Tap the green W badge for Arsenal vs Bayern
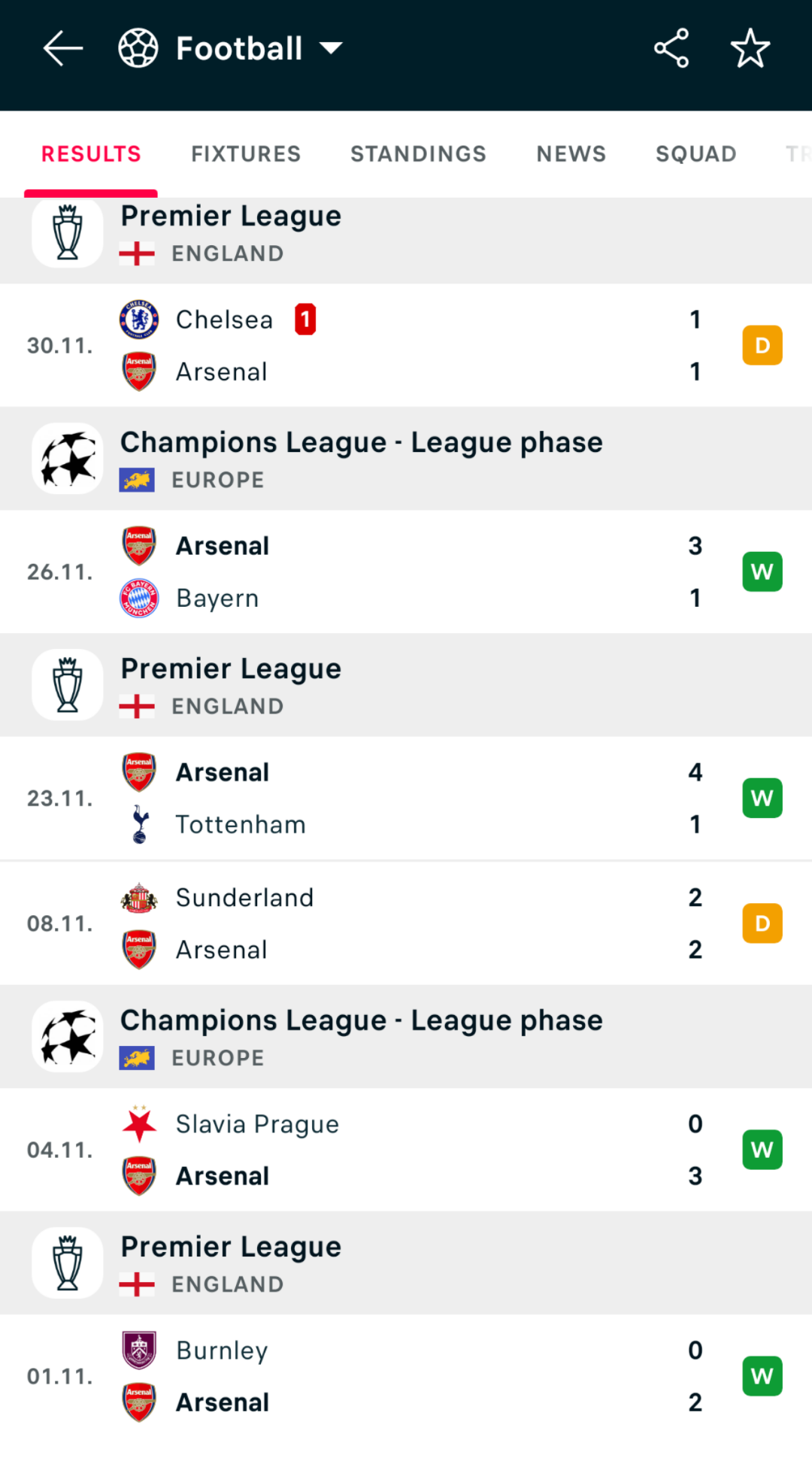Screen dimensions: 812x1458 tap(762, 571)
